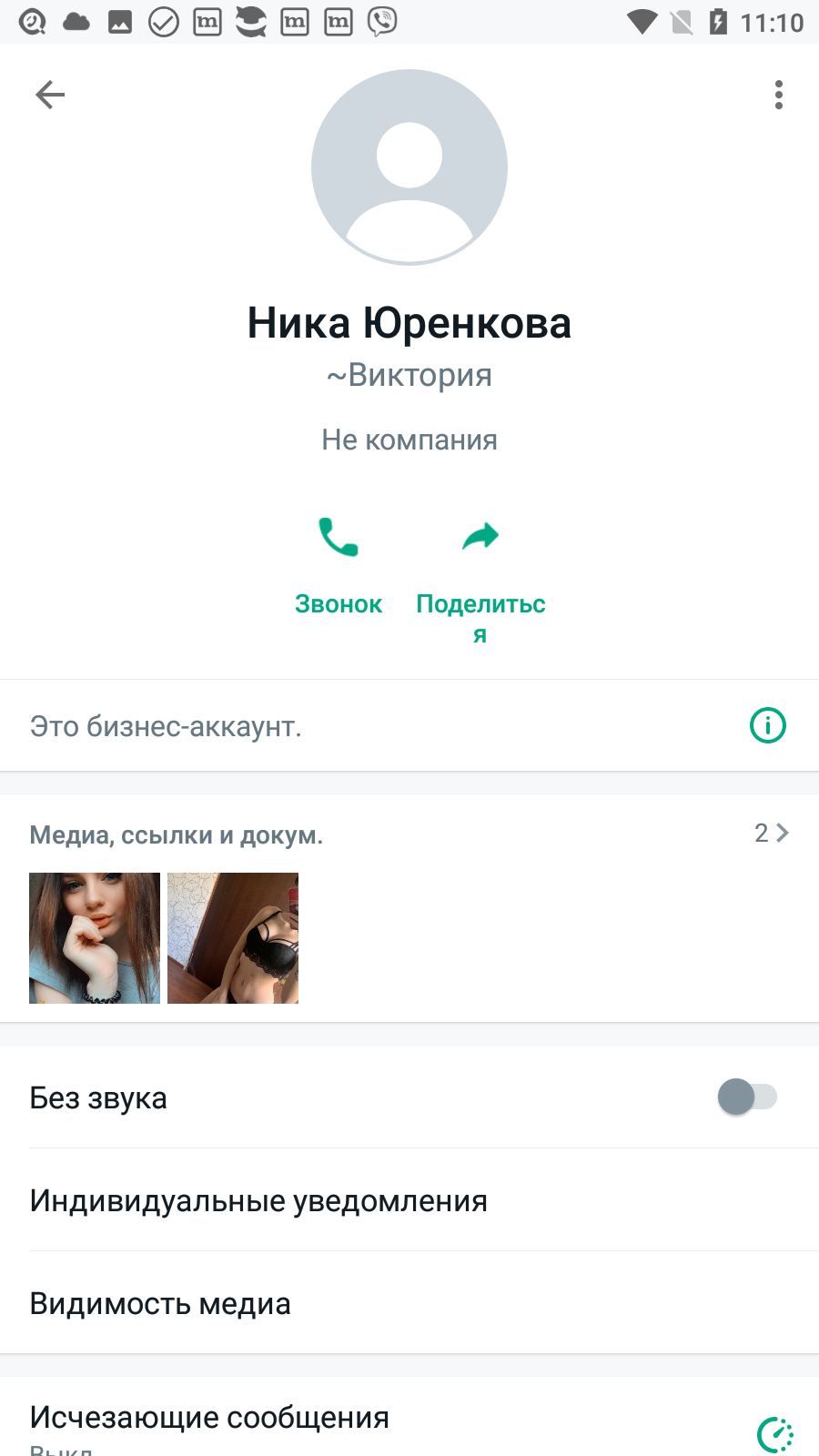This screenshot has width=819, height=1456.
Task: Open Медиа, ссылки и докум. list
Action: click(409, 834)
